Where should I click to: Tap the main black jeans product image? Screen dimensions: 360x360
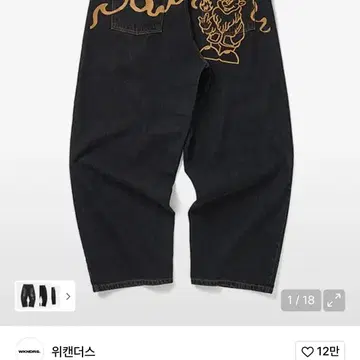click(180, 147)
